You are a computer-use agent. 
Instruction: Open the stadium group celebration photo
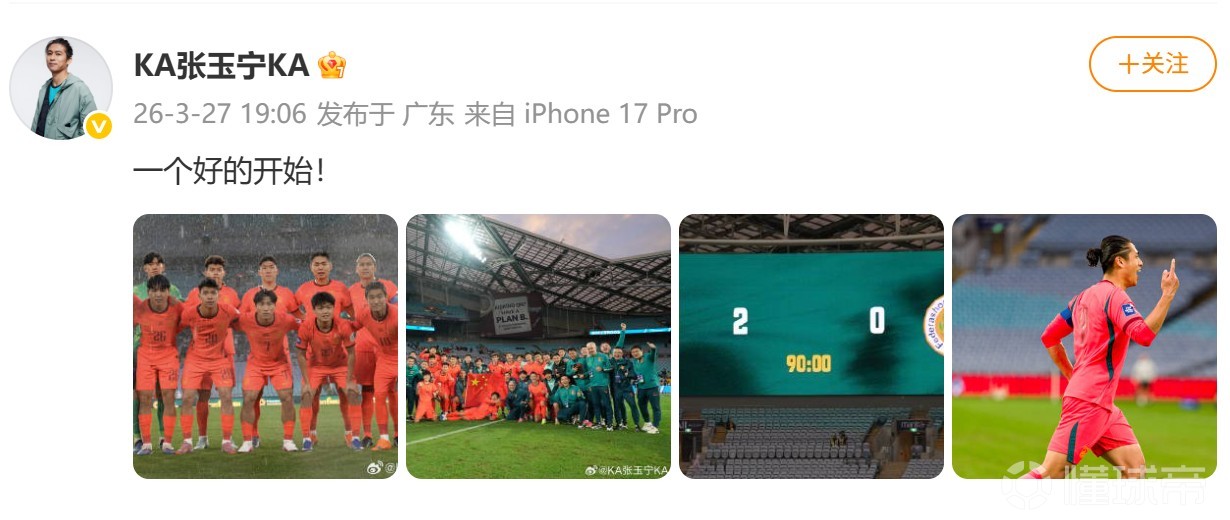click(x=538, y=346)
